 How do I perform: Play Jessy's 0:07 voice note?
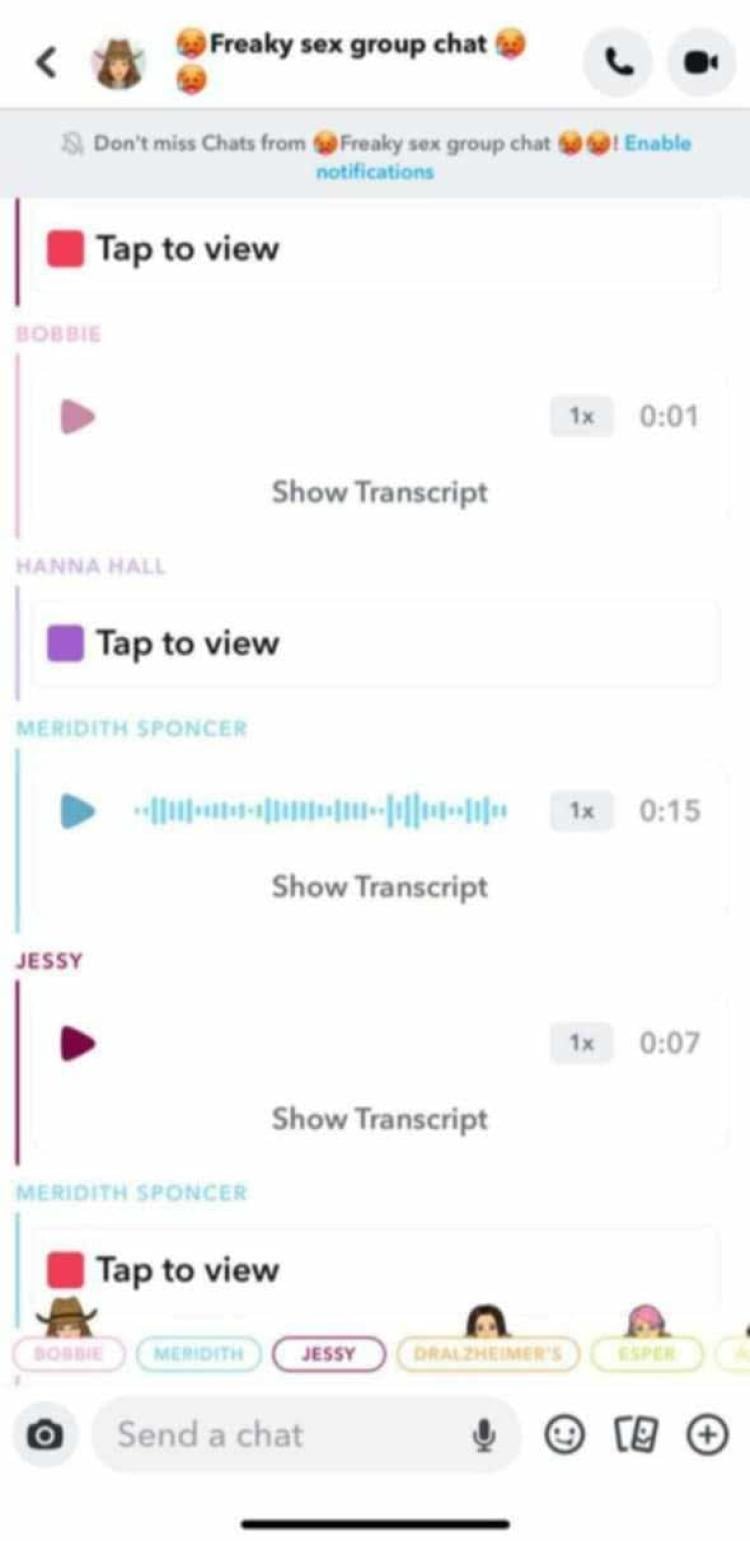click(x=78, y=1044)
